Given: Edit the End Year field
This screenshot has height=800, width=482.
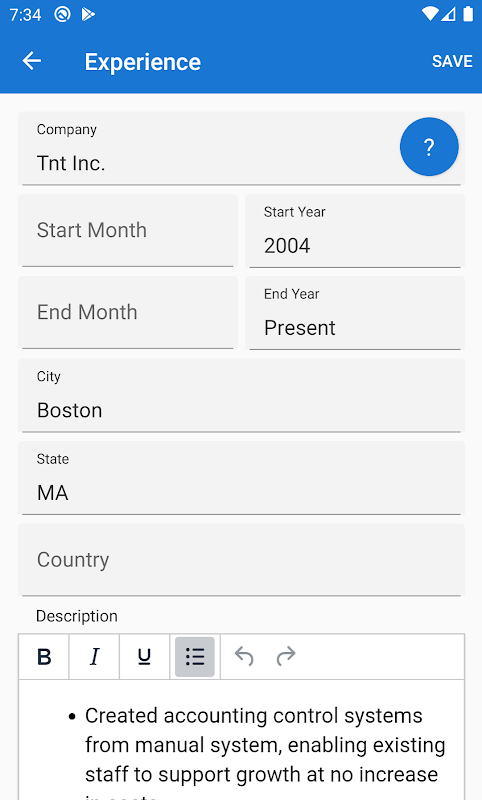Looking at the screenshot, I should [355, 313].
